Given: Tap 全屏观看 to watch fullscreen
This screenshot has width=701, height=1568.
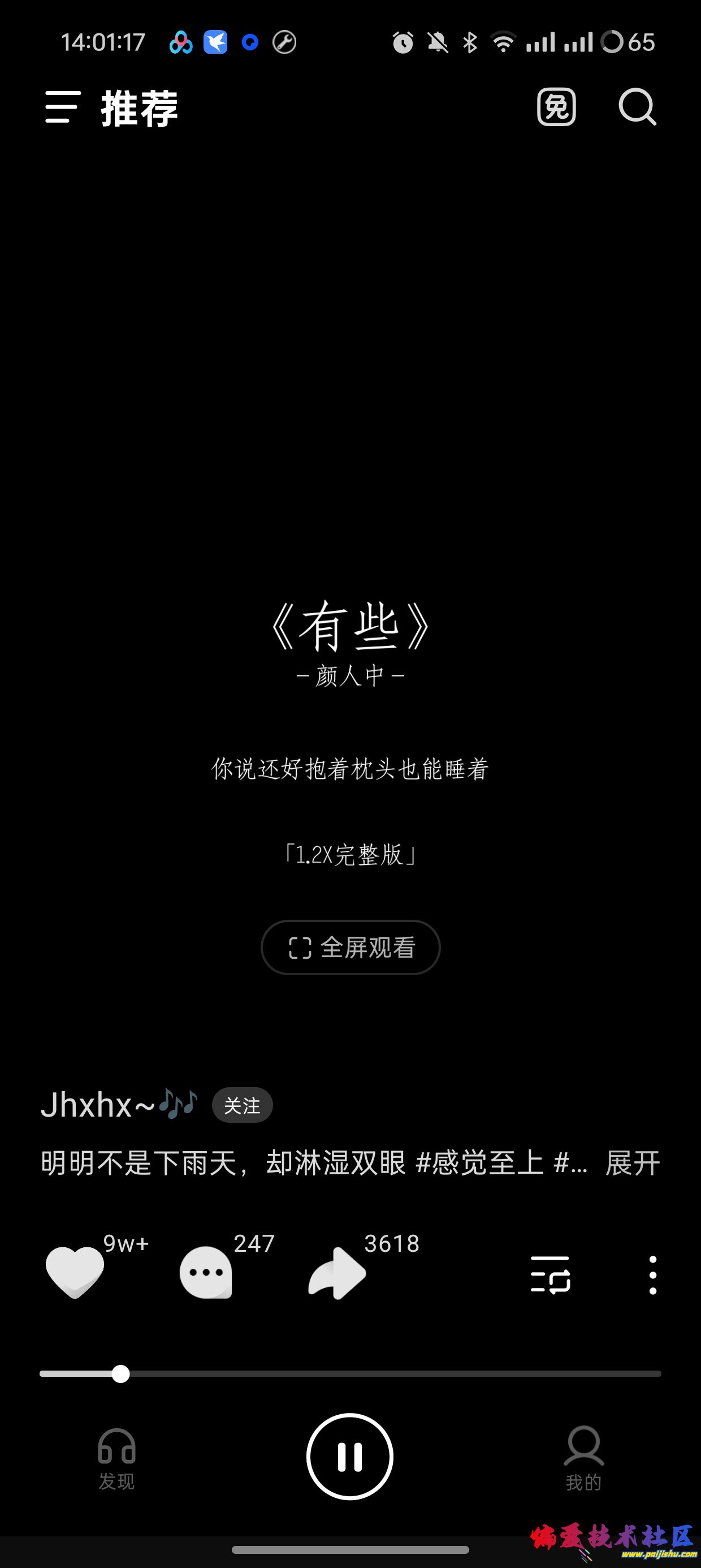Looking at the screenshot, I should 350,947.
